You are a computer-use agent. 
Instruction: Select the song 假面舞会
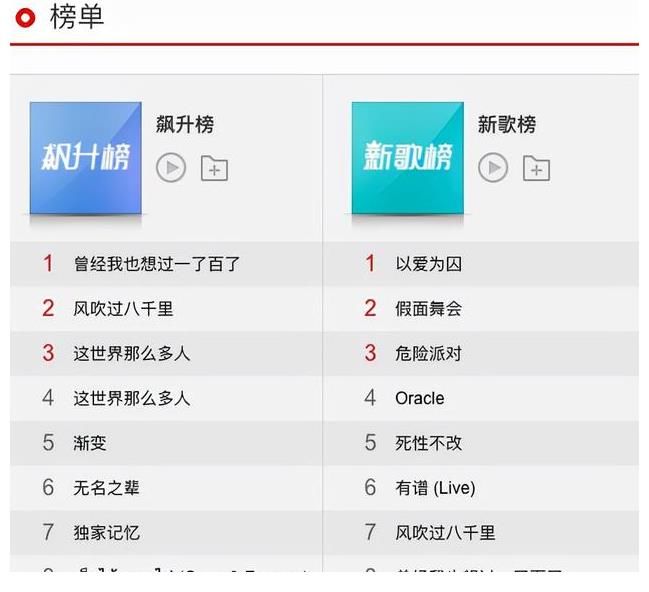(x=428, y=309)
